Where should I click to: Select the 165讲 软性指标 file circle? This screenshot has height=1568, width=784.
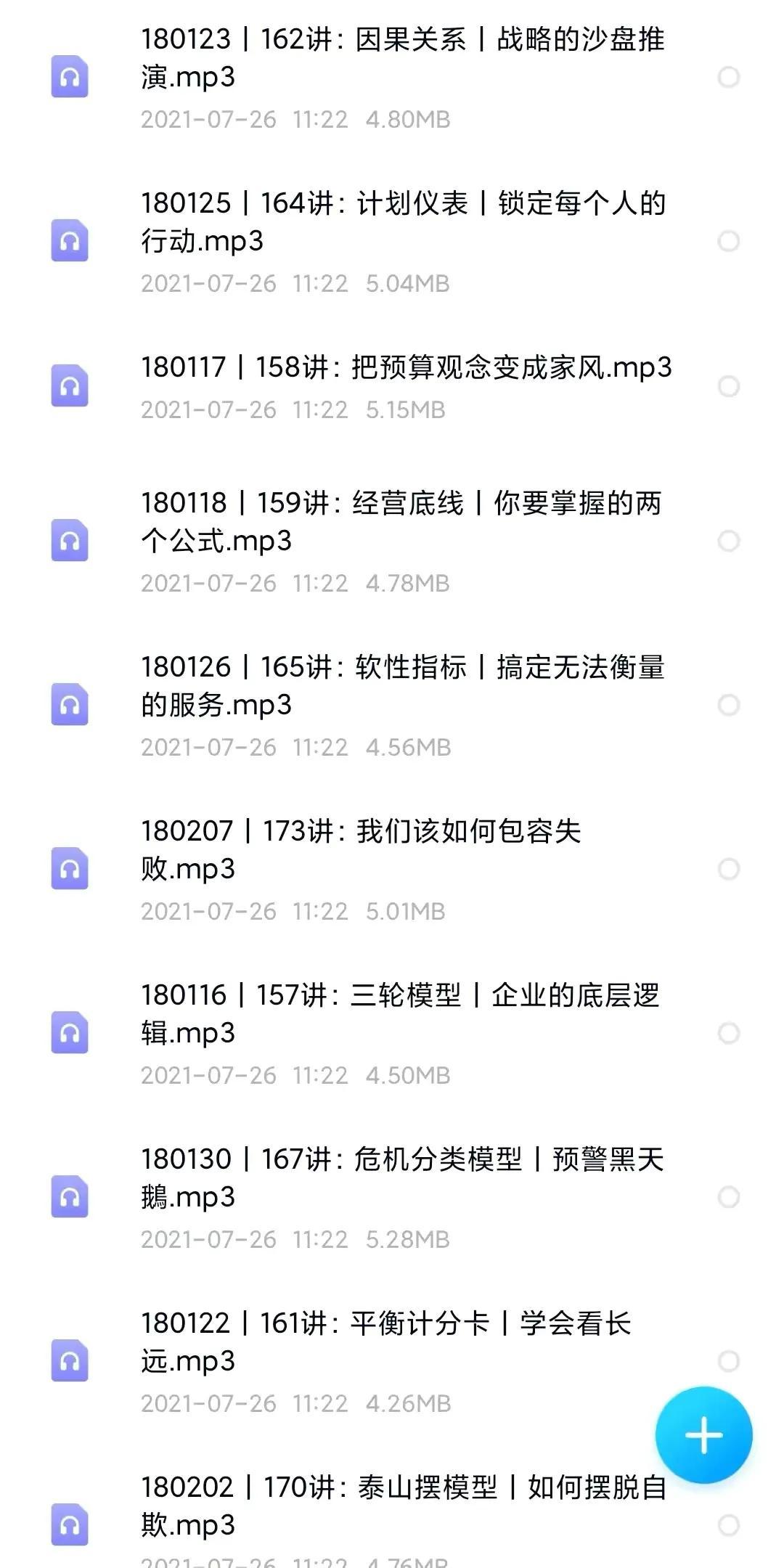[728, 705]
